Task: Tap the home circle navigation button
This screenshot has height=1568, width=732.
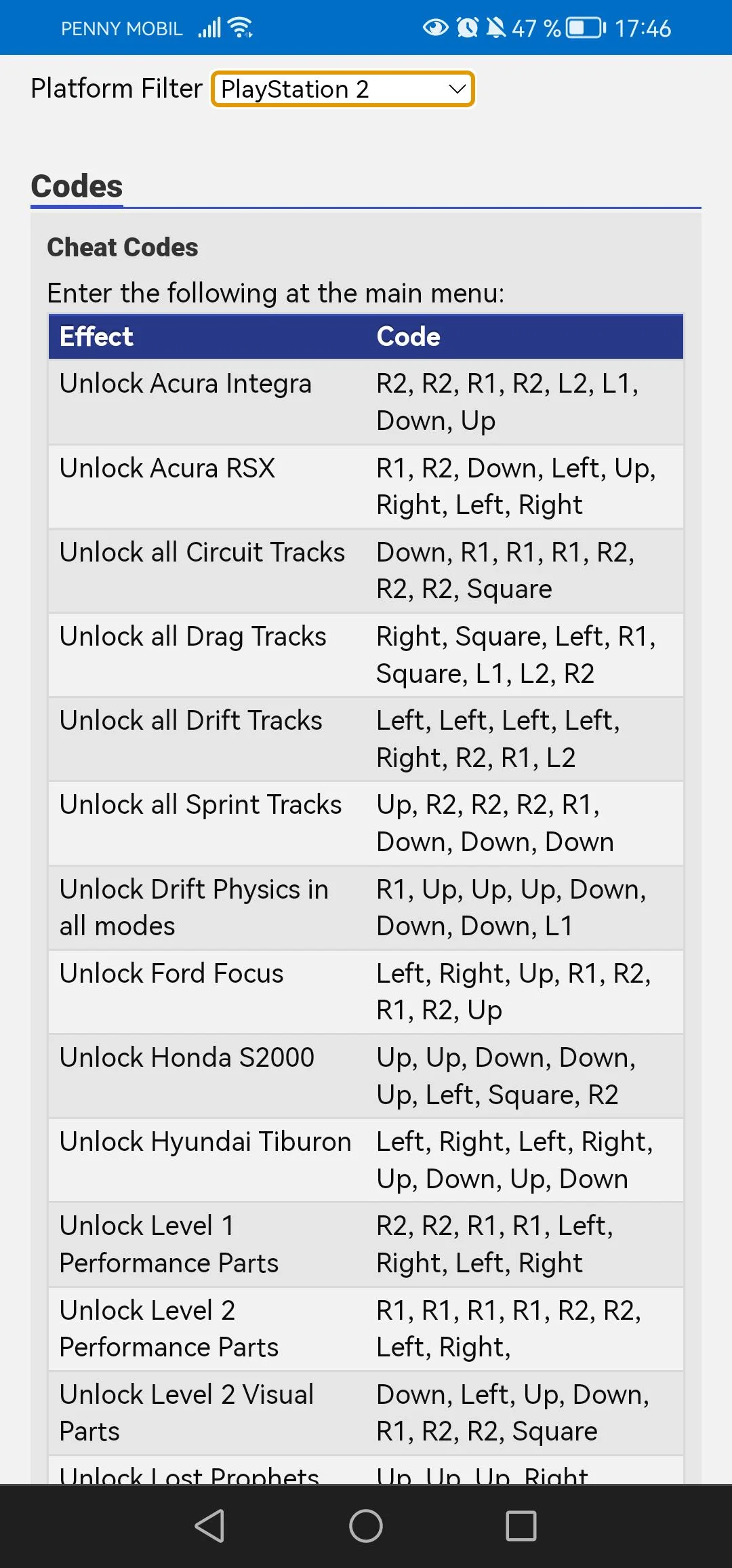Action: [365, 1525]
